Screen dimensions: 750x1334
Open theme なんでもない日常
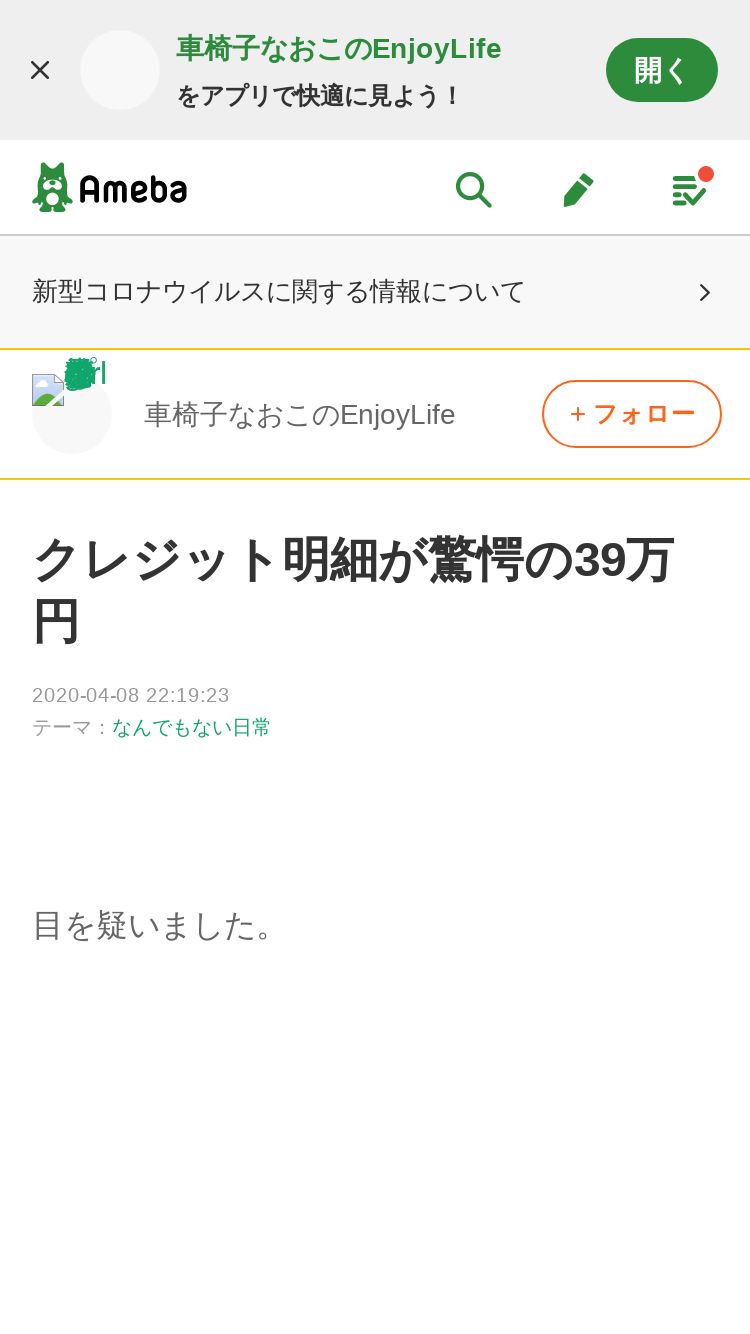tap(191, 728)
